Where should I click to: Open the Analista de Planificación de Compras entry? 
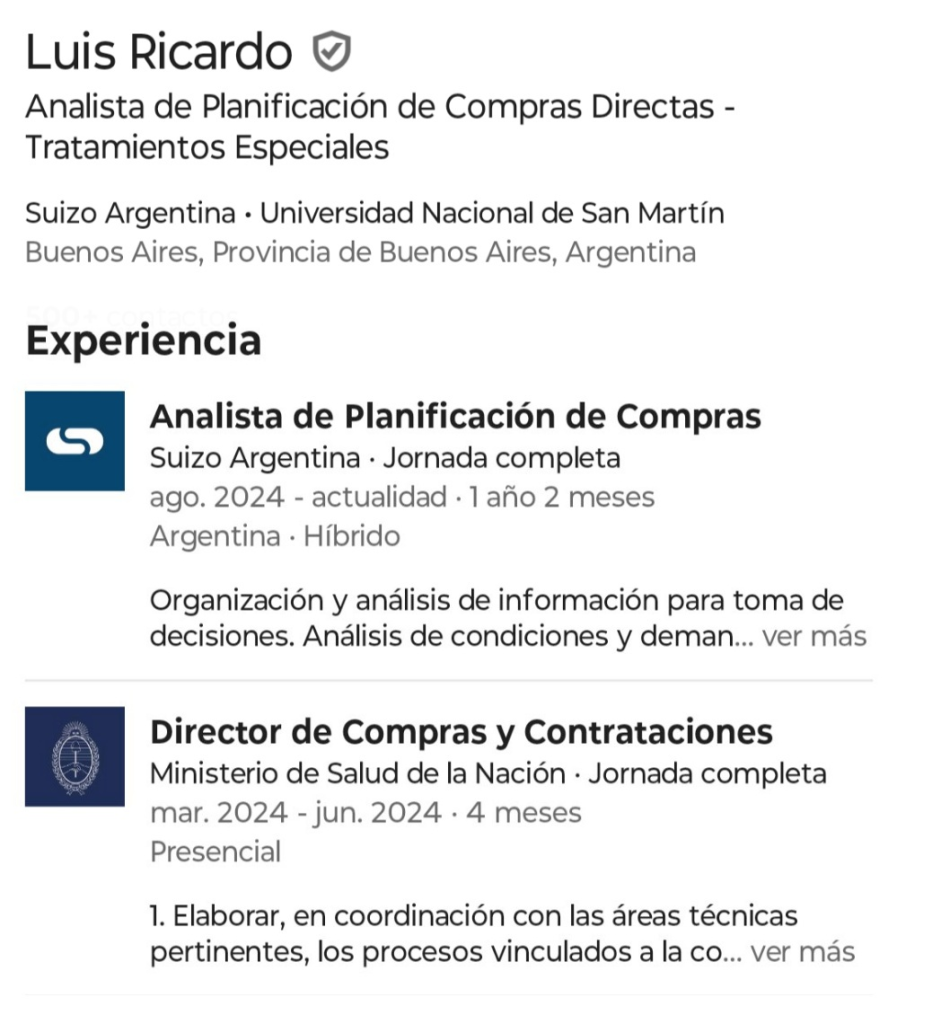[x=455, y=417]
